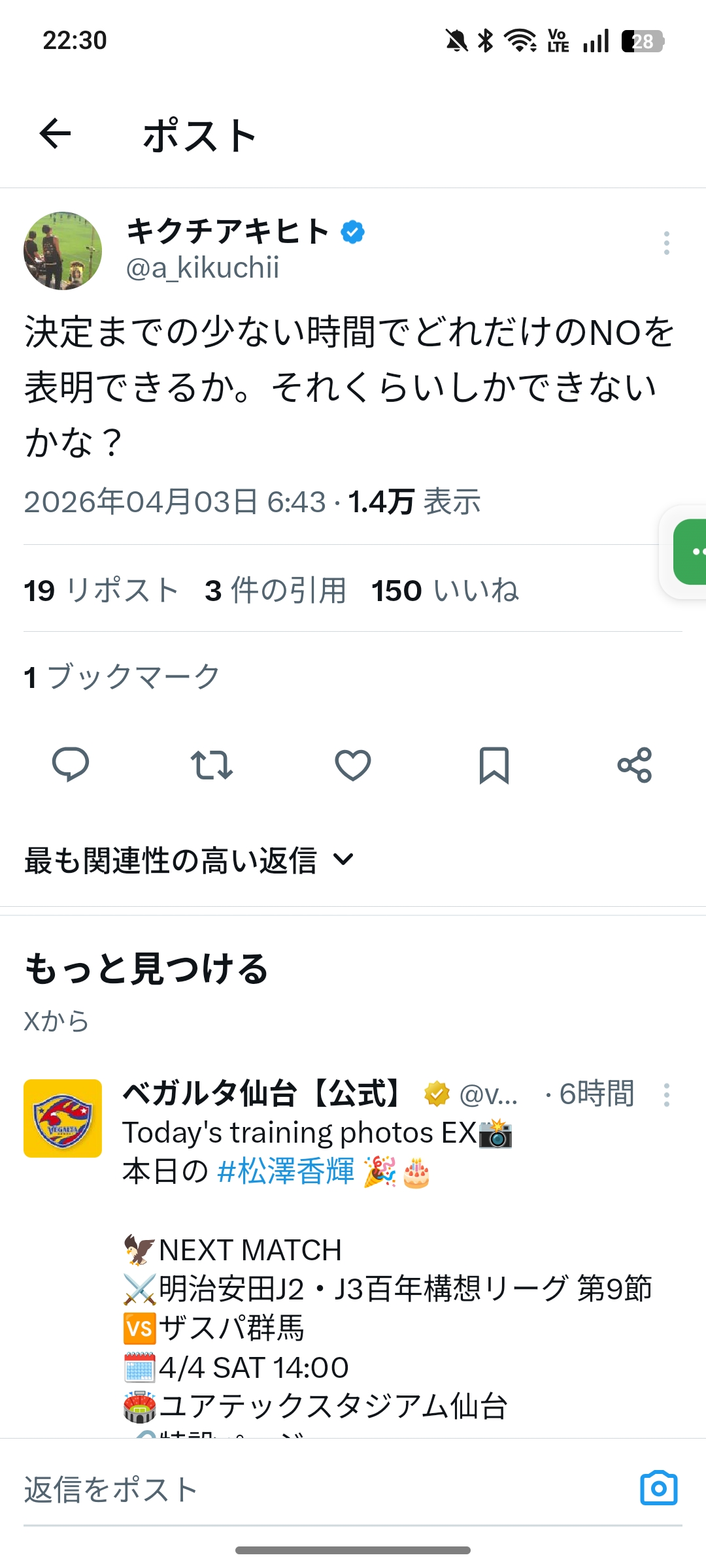Viewport: 706px width, 1568px height.
Task: Reply to キクチアキヒト's post
Action: (x=71, y=764)
